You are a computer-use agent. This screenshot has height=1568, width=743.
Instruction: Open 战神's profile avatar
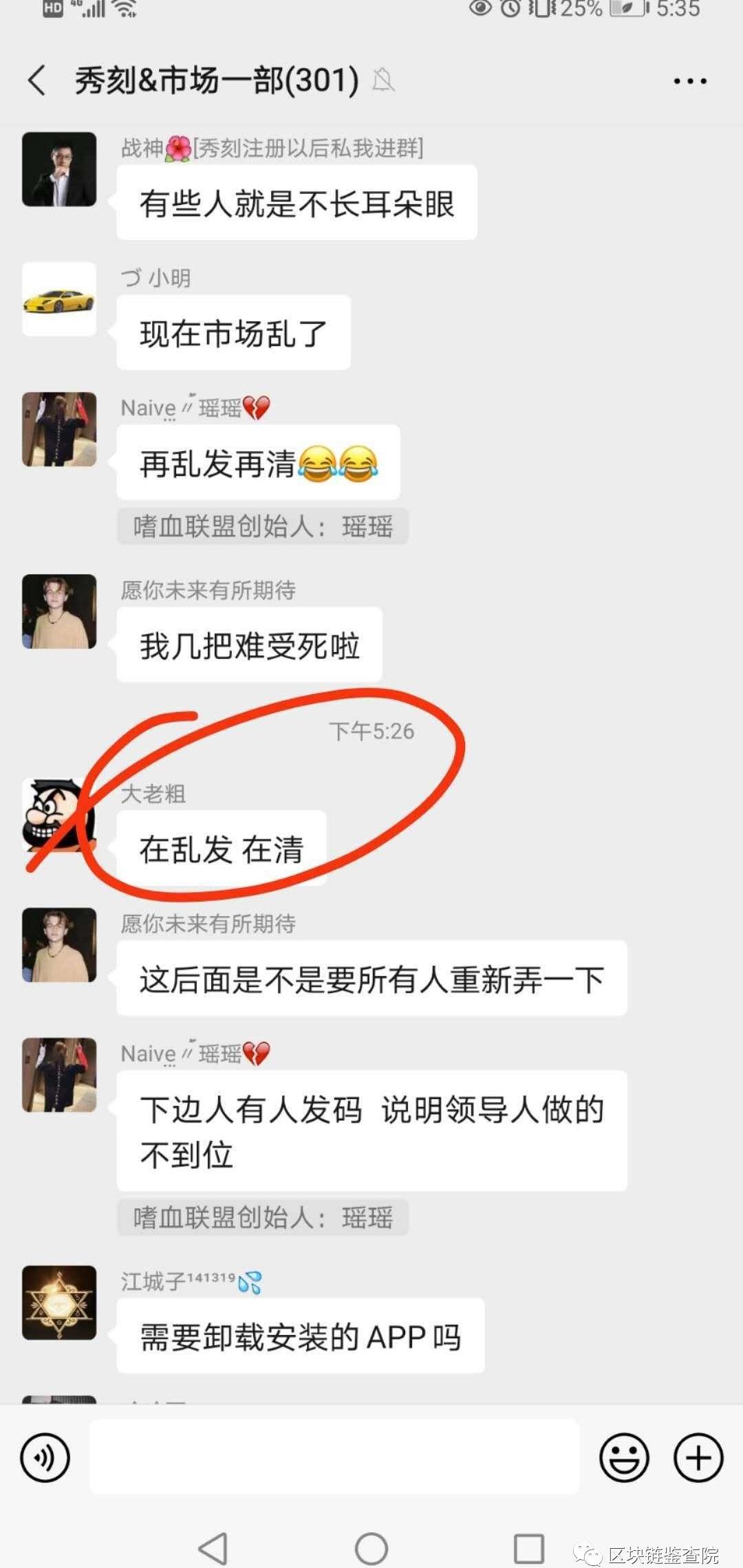[x=59, y=169]
